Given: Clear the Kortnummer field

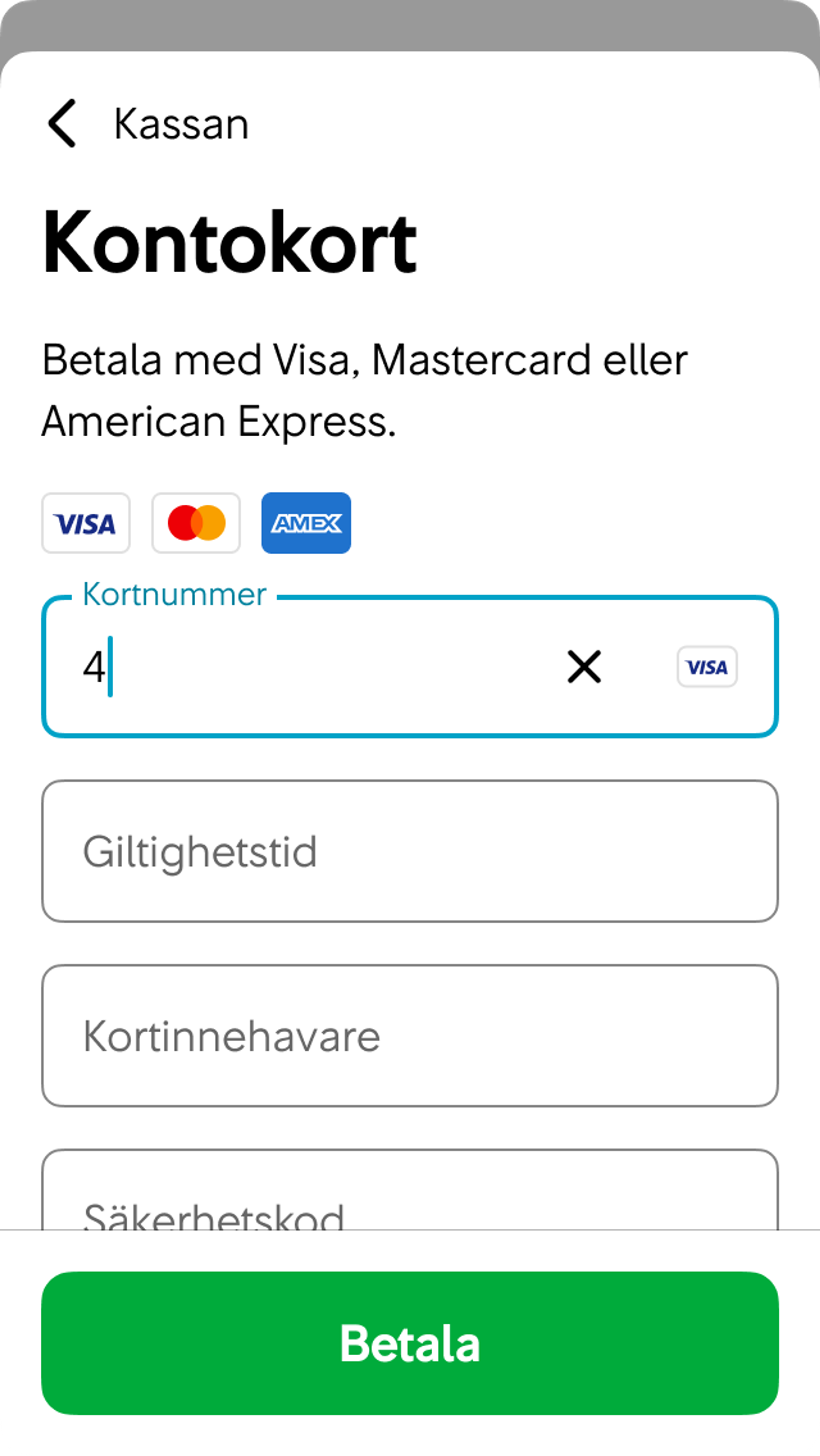Looking at the screenshot, I should coord(584,667).
